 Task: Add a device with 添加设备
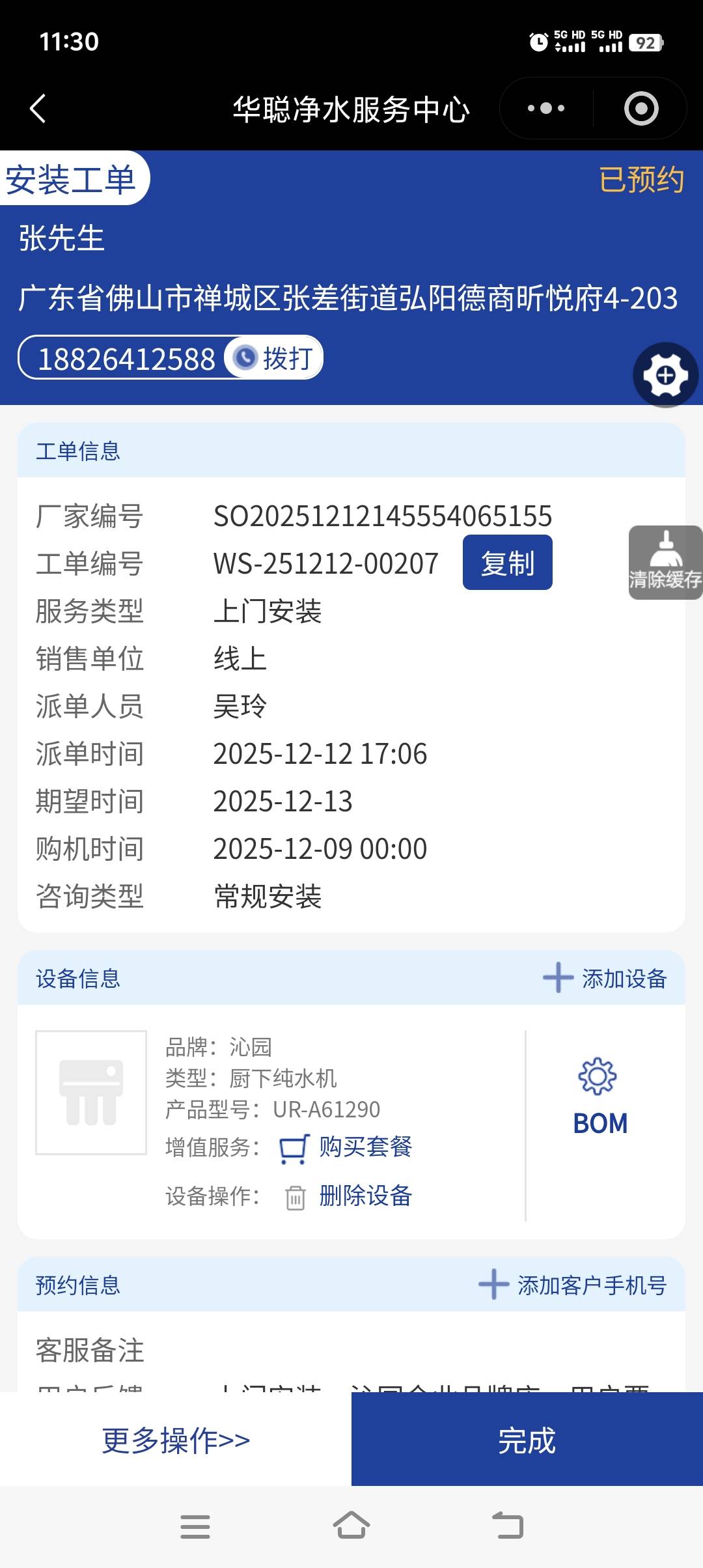click(605, 978)
